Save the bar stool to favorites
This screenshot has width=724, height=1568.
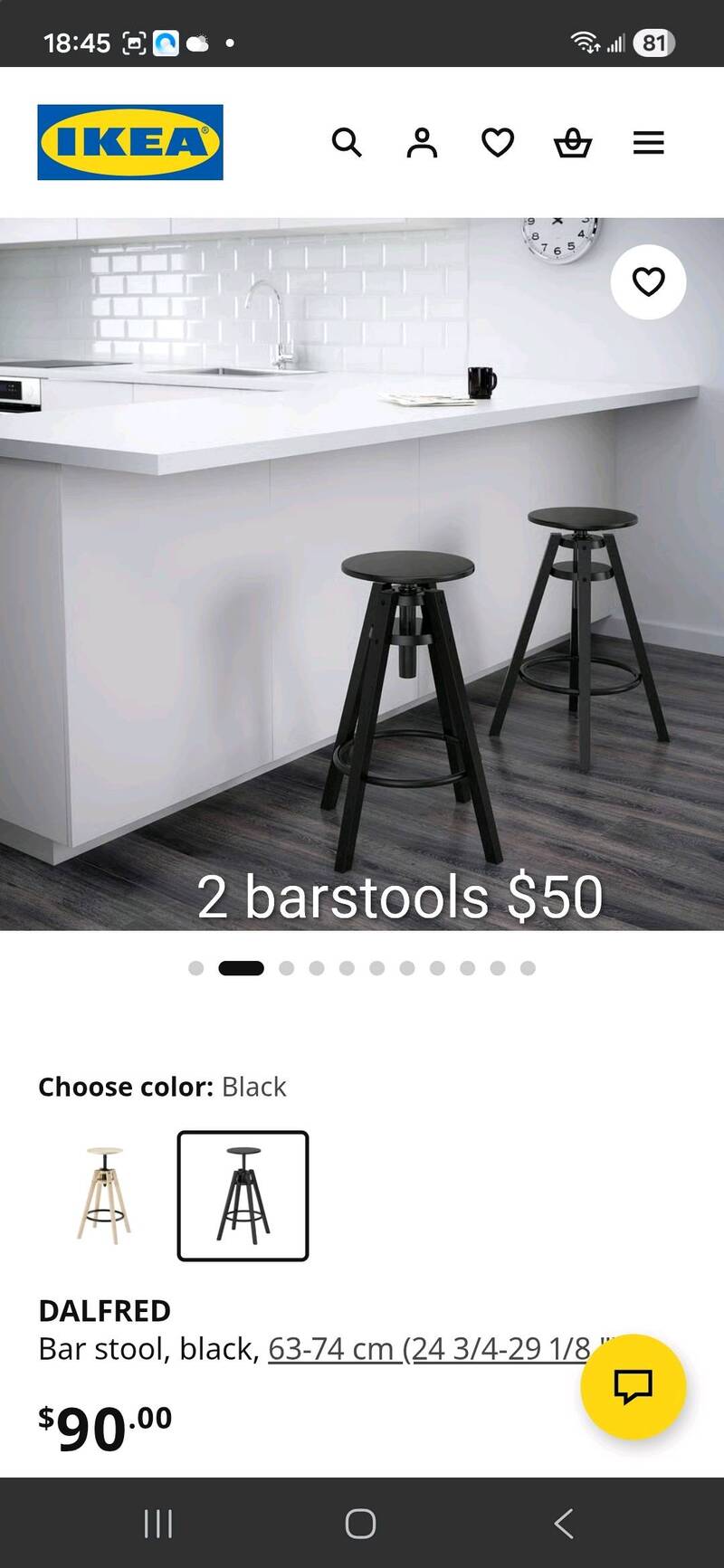pyautogui.click(x=648, y=281)
